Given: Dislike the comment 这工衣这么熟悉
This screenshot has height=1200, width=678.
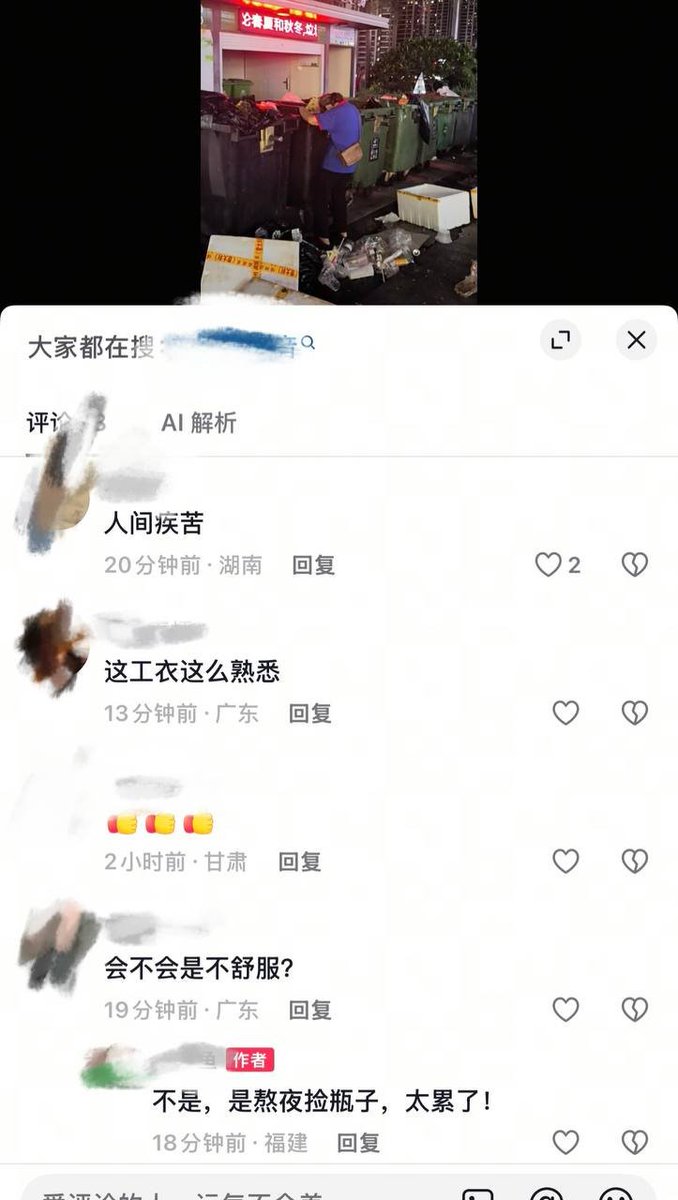Looking at the screenshot, I should [x=635, y=713].
